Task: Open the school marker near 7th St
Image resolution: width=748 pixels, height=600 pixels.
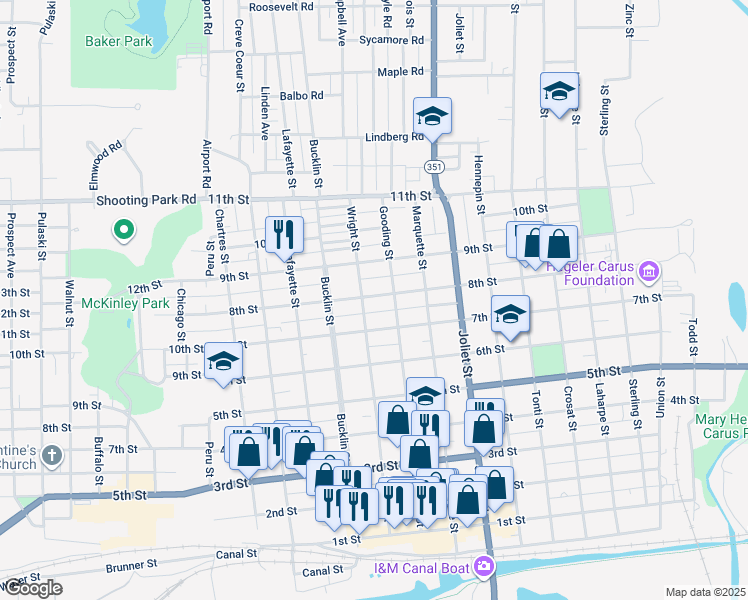Action: coord(510,315)
